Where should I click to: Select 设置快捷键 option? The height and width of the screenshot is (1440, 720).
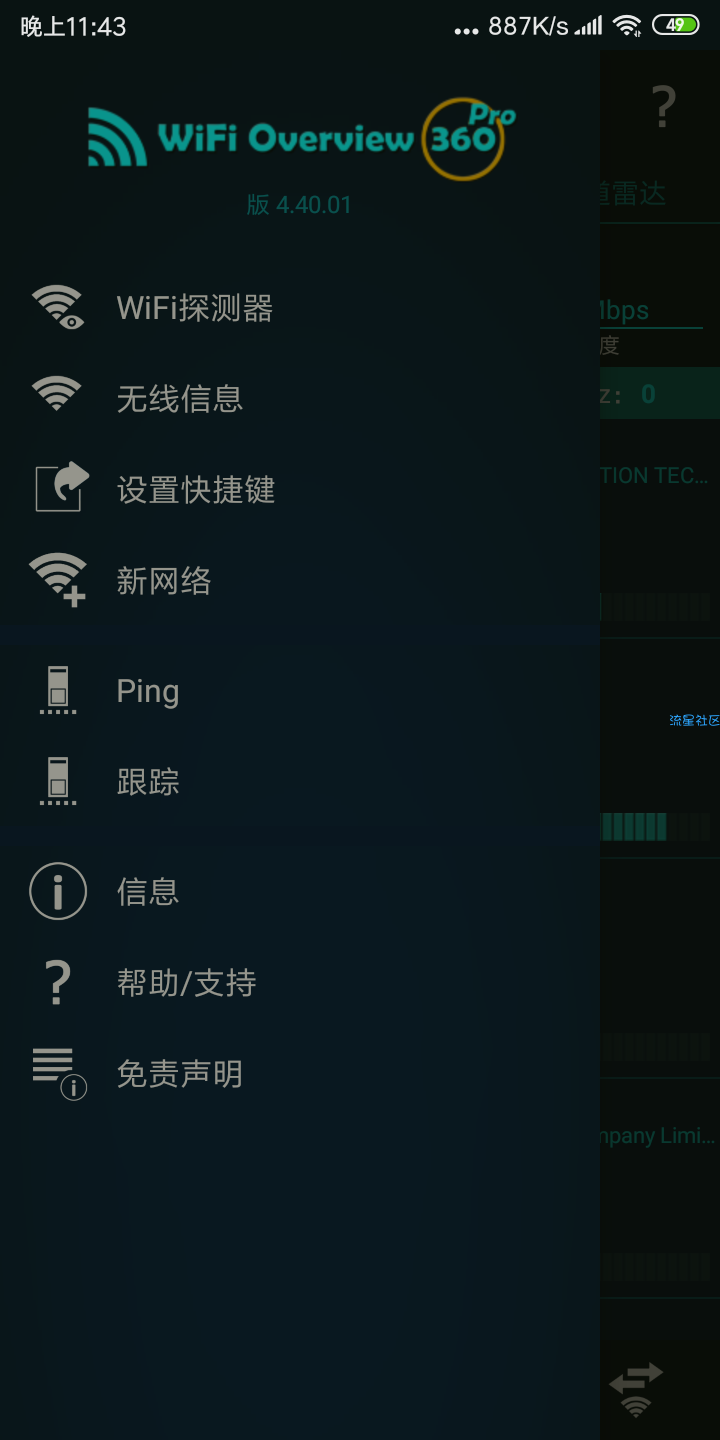pyautogui.click(x=196, y=490)
